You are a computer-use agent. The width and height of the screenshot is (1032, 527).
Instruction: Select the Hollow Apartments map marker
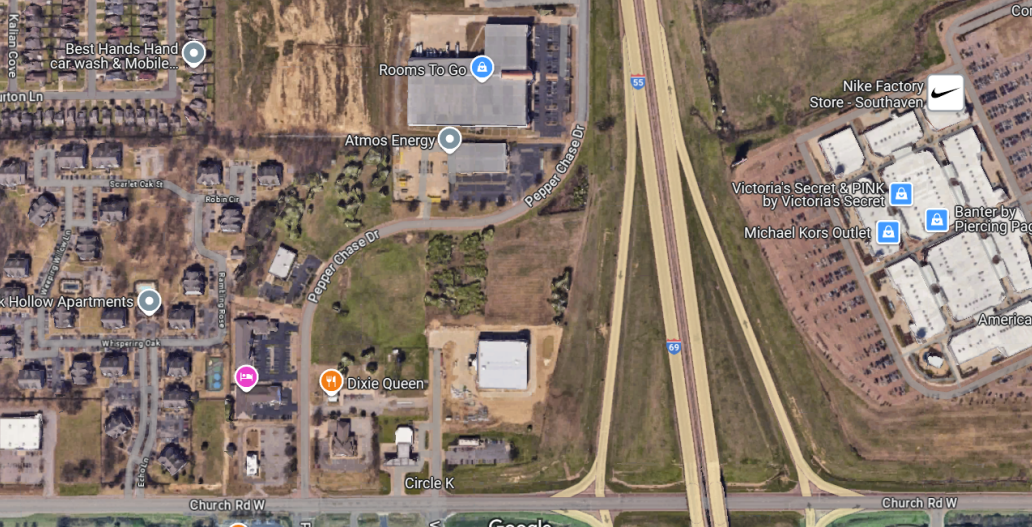coord(150,300)
